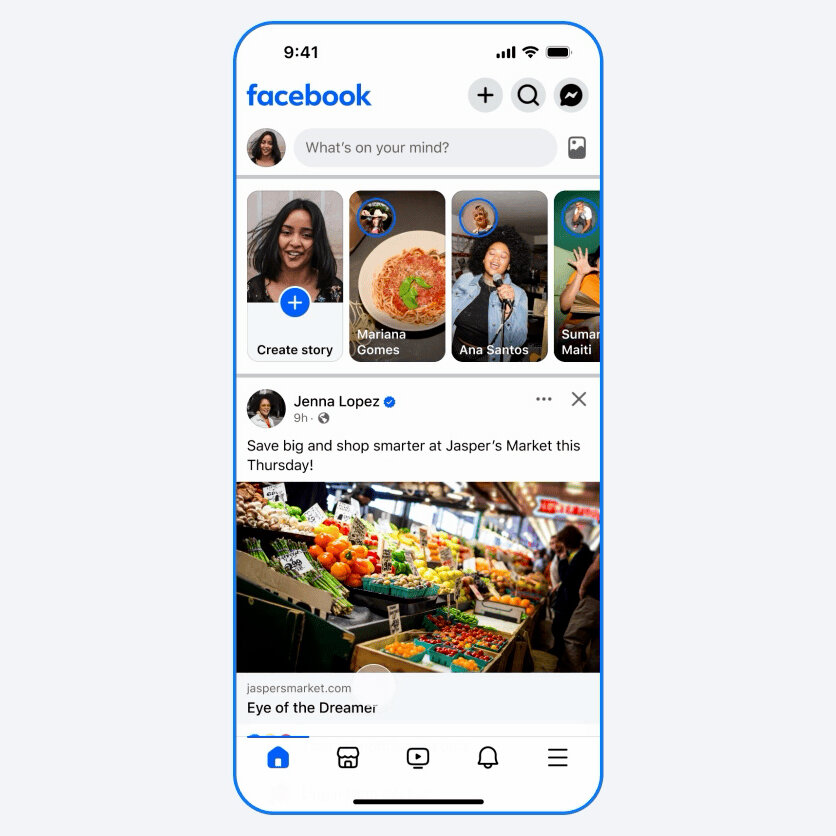View Mariana Gomes's story
This screenshot has height=836, width=836.
tap(397, 276)
